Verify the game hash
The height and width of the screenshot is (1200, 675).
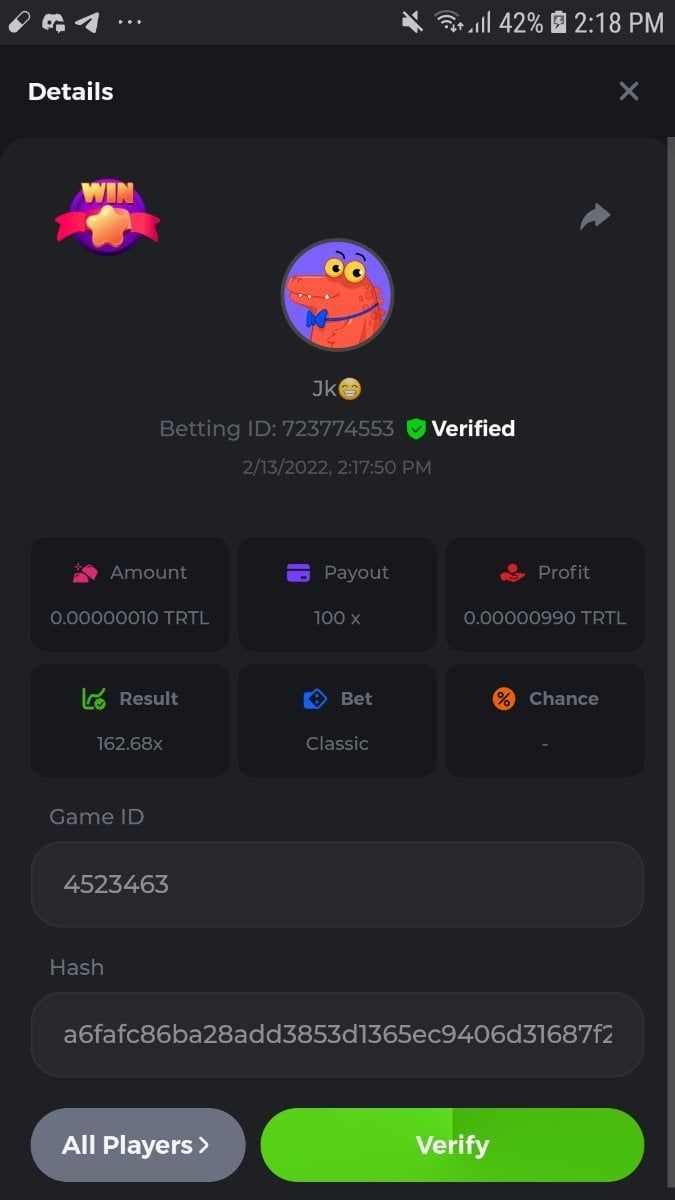click(x=452, y=1145)
